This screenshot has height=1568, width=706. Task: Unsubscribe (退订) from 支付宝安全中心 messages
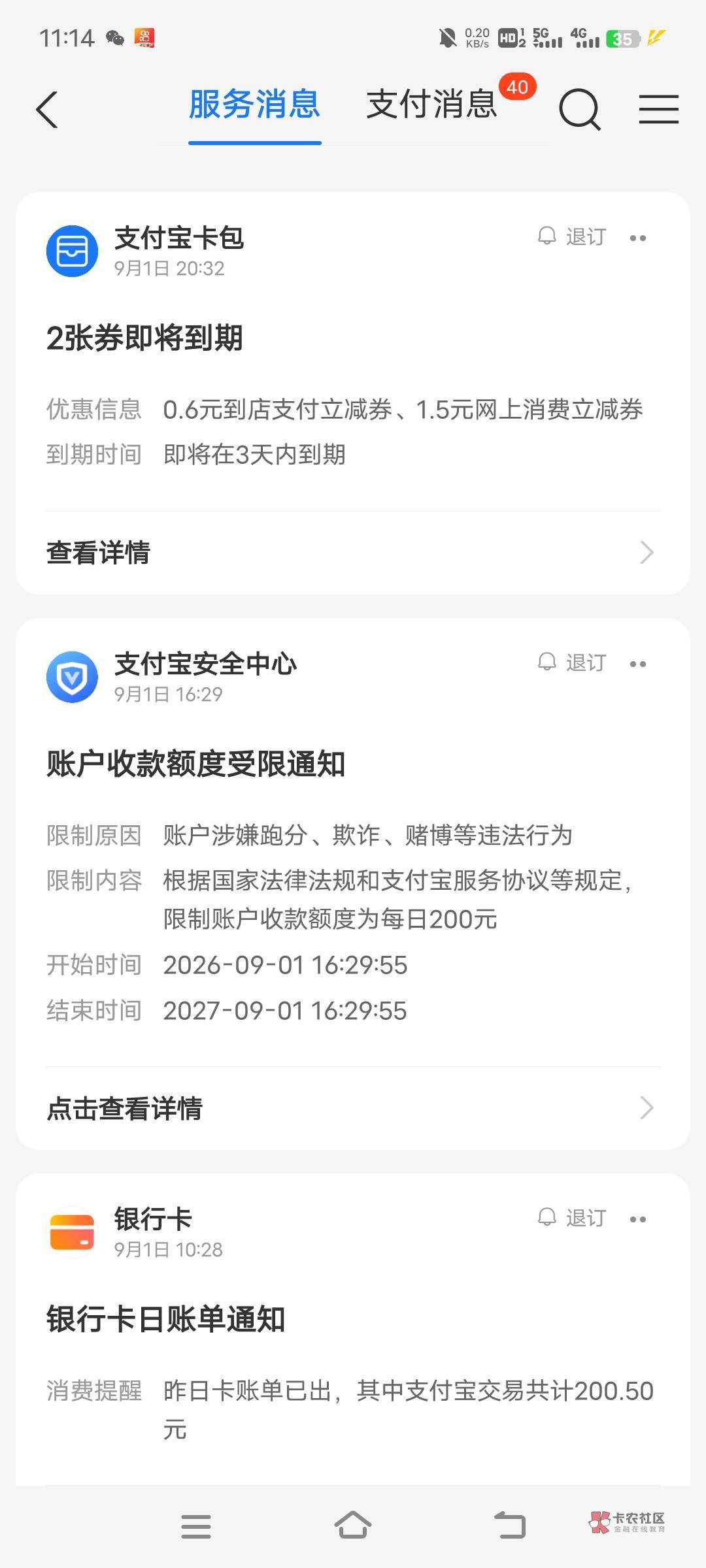[x=572, y=662]
